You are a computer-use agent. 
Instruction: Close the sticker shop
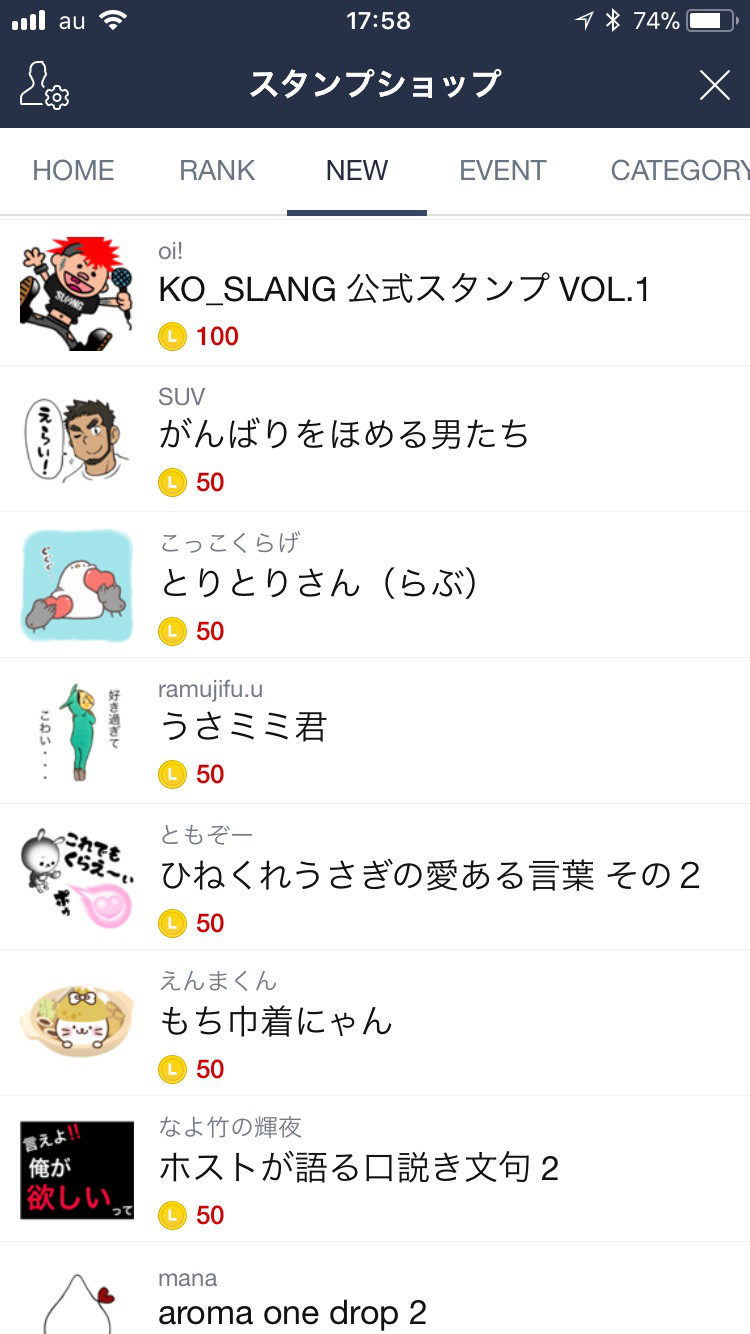[x=714, y=85]
